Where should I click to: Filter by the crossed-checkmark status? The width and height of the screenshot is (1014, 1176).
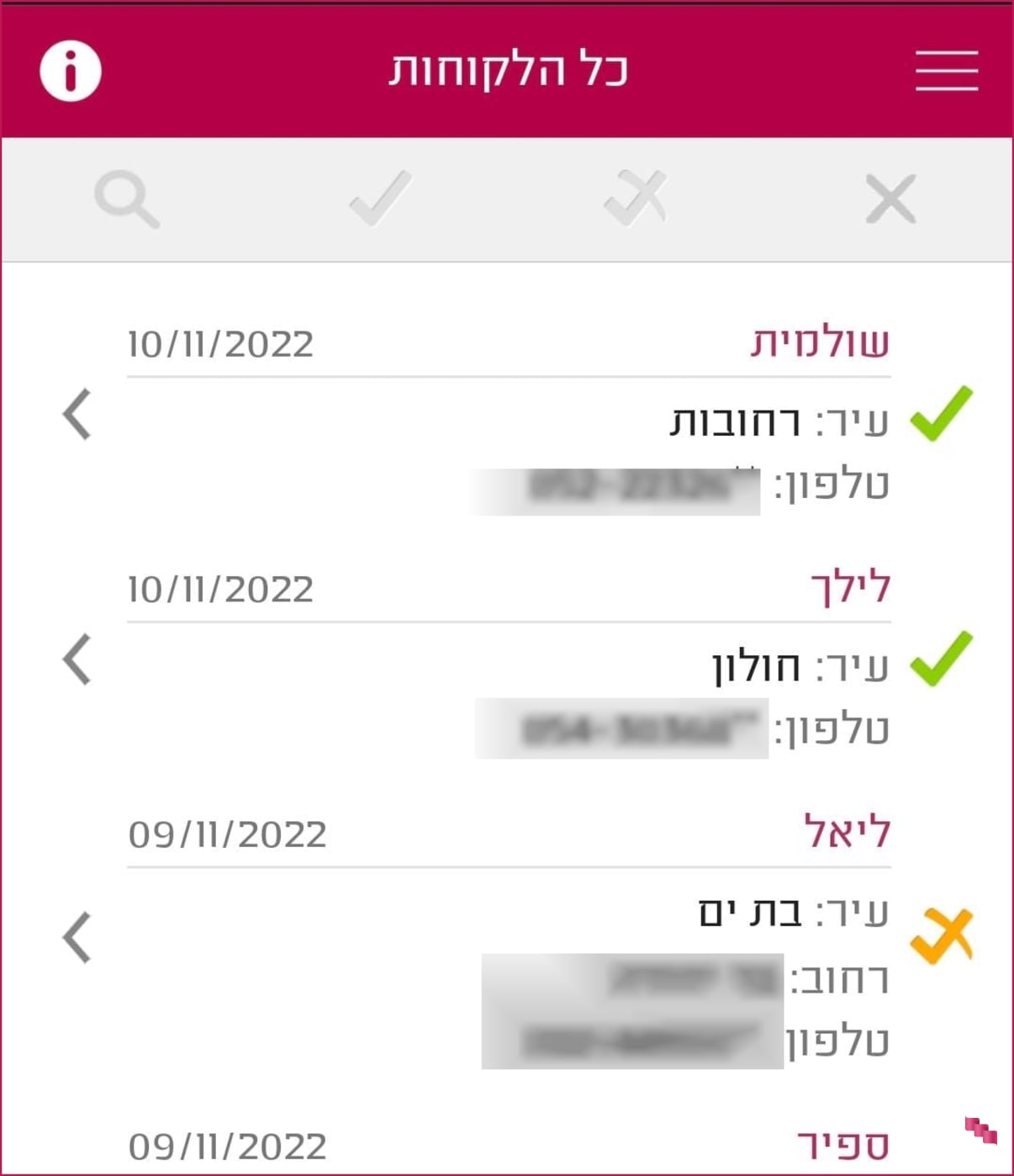pos(636,199)
